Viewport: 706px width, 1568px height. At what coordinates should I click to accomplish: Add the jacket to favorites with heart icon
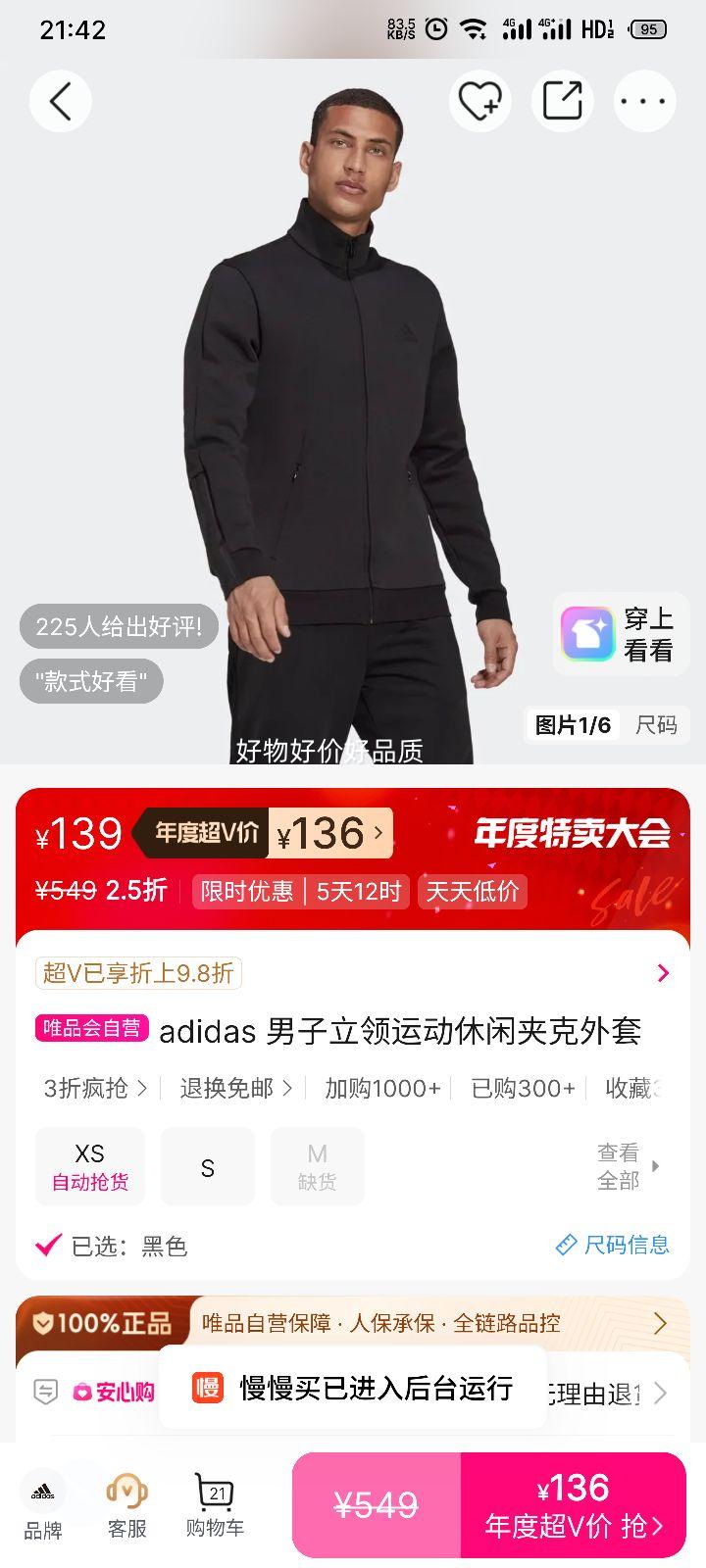point(479,101)
